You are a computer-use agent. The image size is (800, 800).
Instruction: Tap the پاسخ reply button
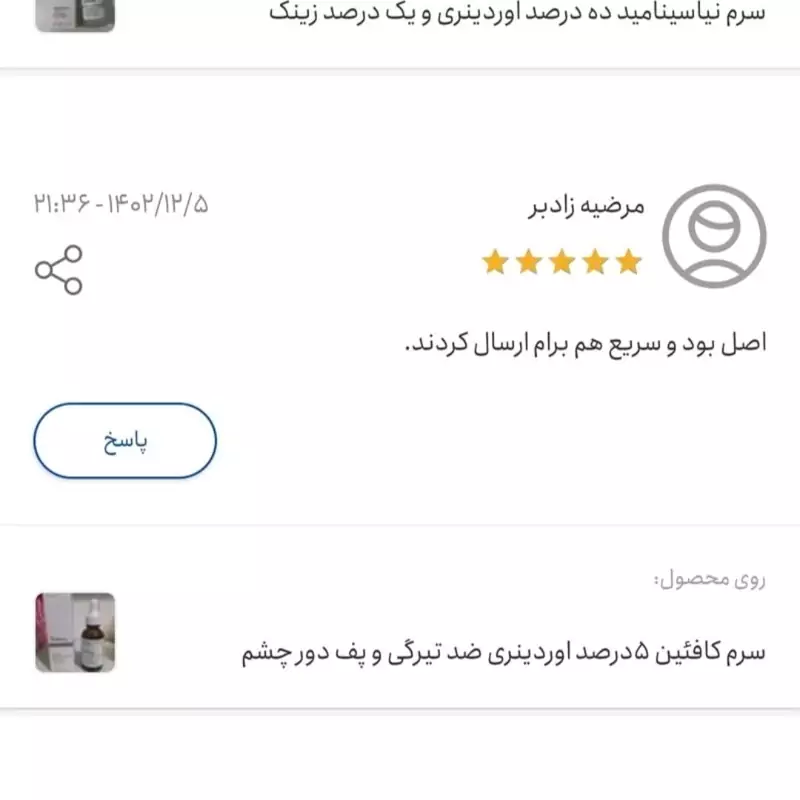[x=125, y=442]
